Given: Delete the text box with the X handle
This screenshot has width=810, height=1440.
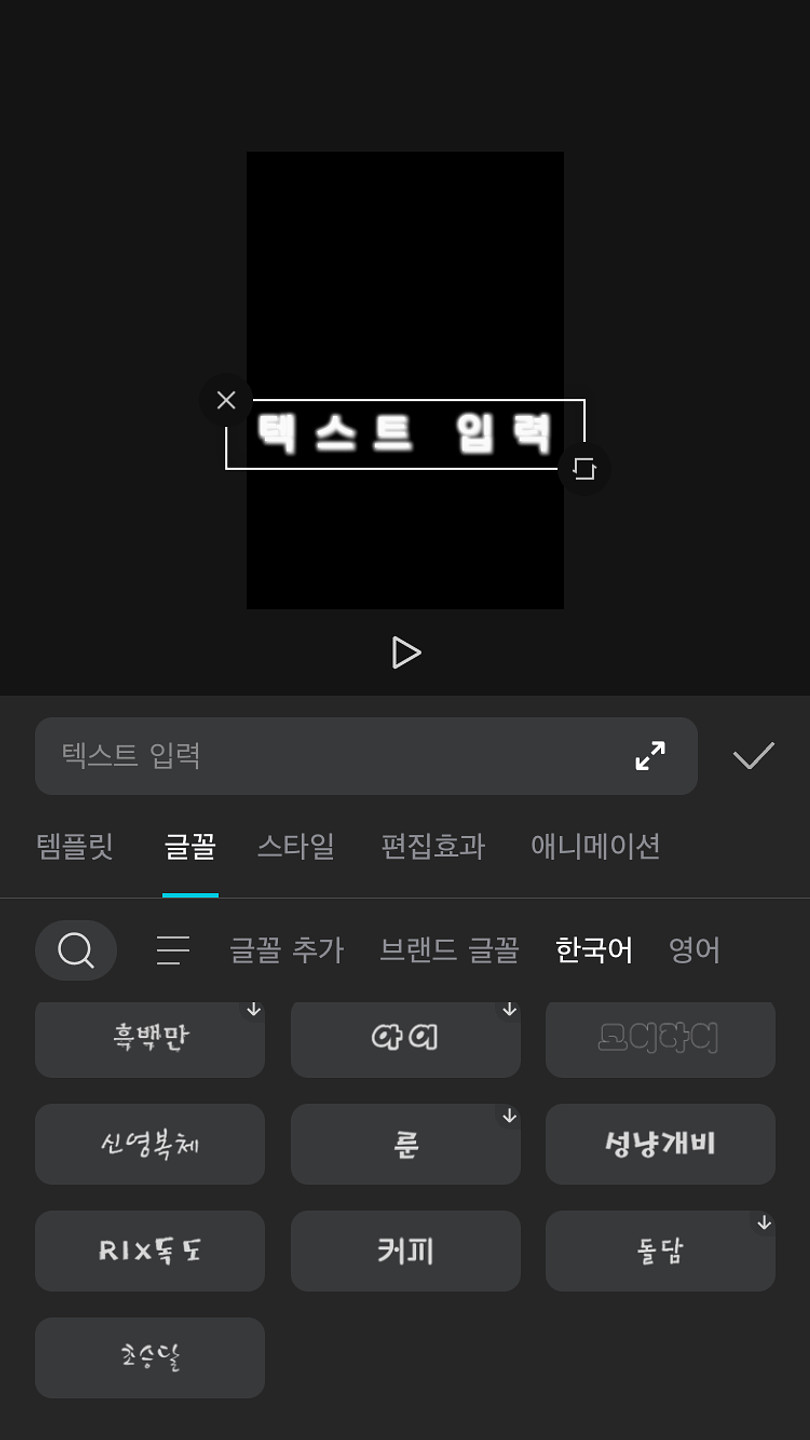Looking at the screenshot, I should coord(226,400).
